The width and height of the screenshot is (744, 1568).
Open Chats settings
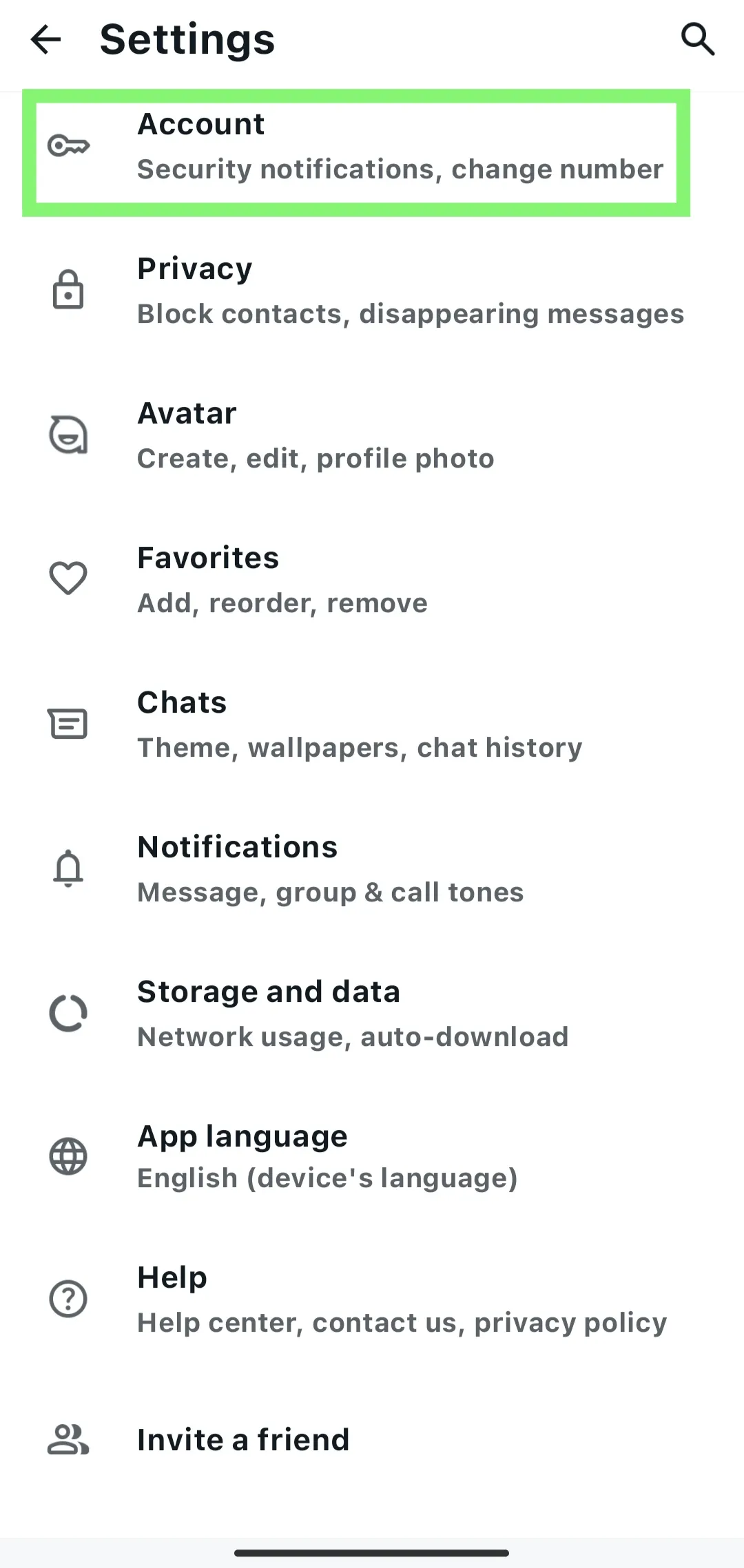click(x=372, y=724)
